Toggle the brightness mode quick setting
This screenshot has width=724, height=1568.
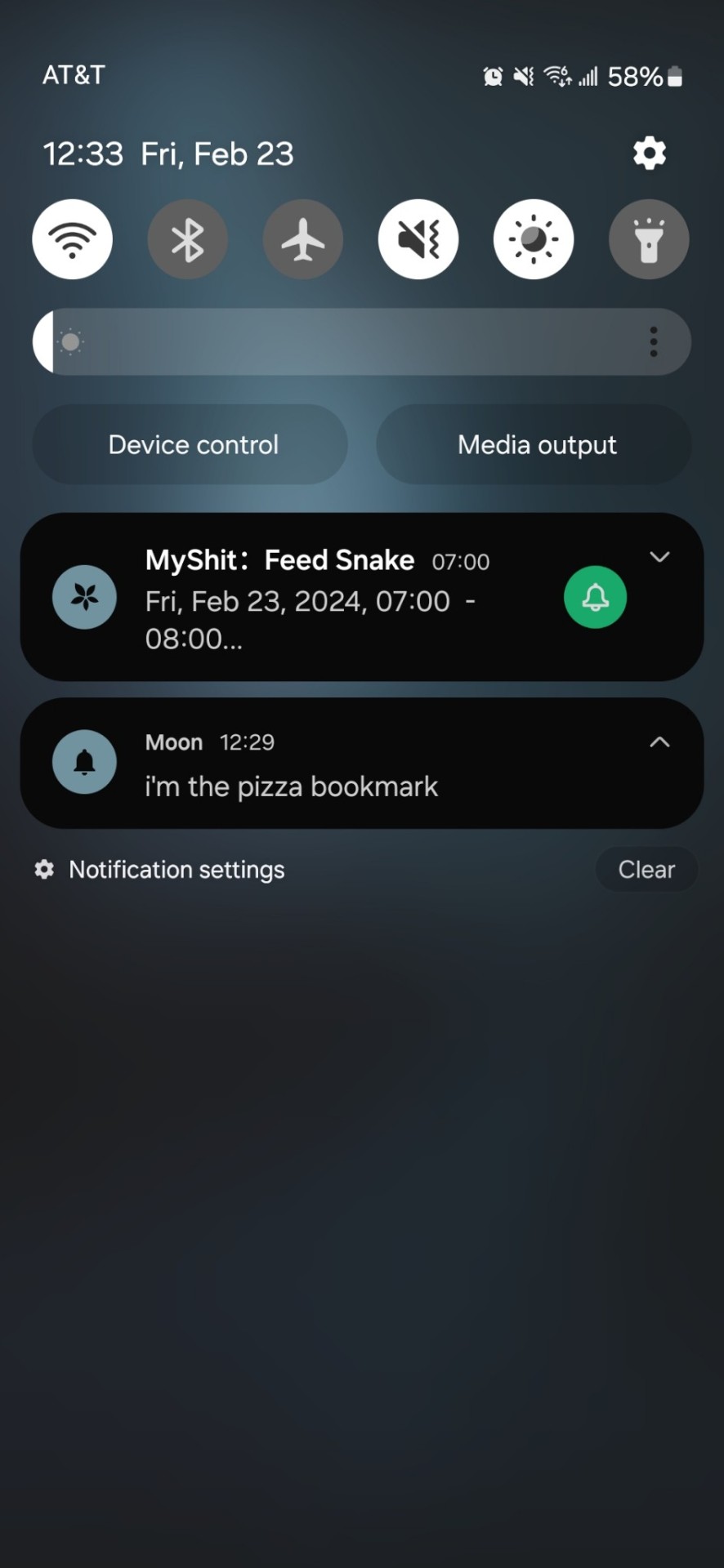pyautogui.click(x=534, y=239)
